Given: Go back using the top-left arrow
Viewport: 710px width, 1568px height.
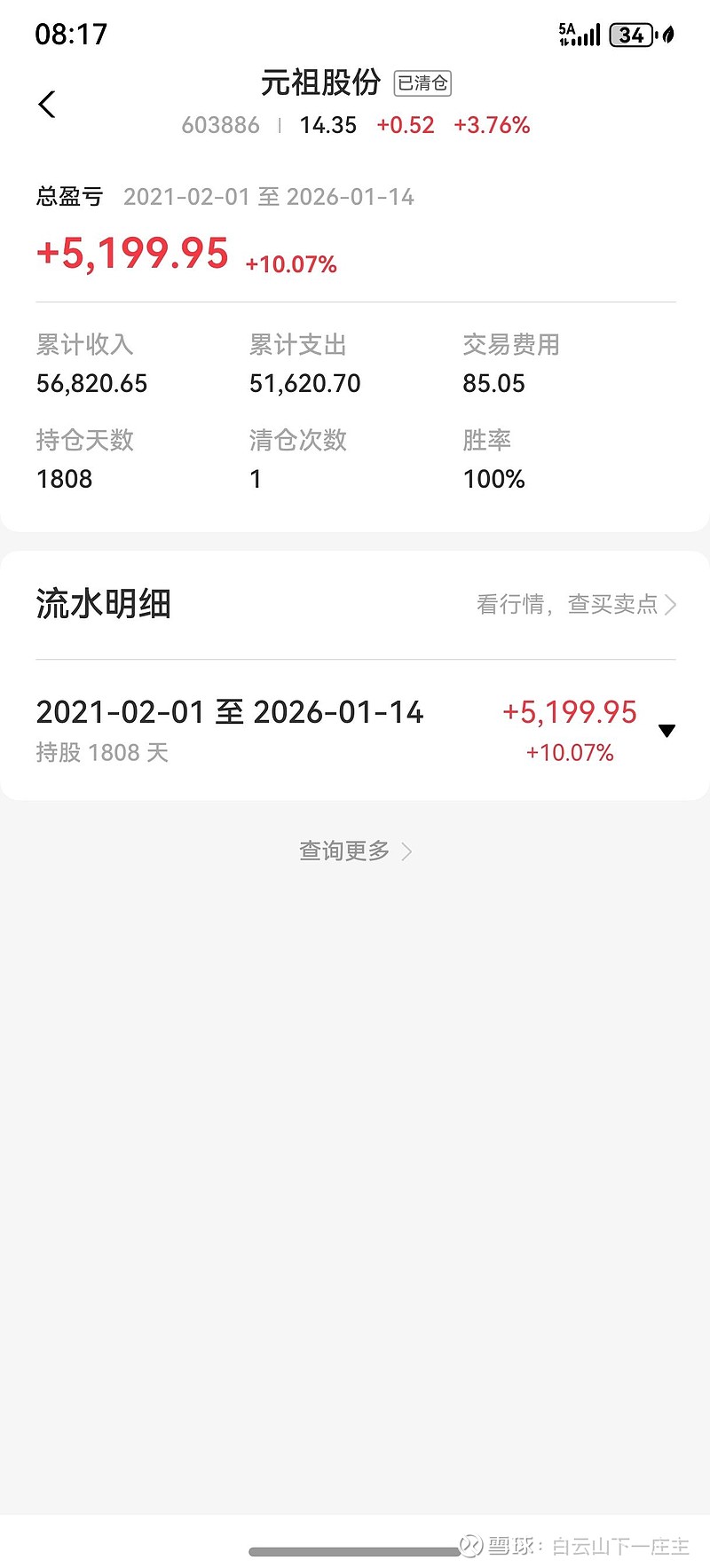Looking at the screenshot, I should (x=48, y=105).
